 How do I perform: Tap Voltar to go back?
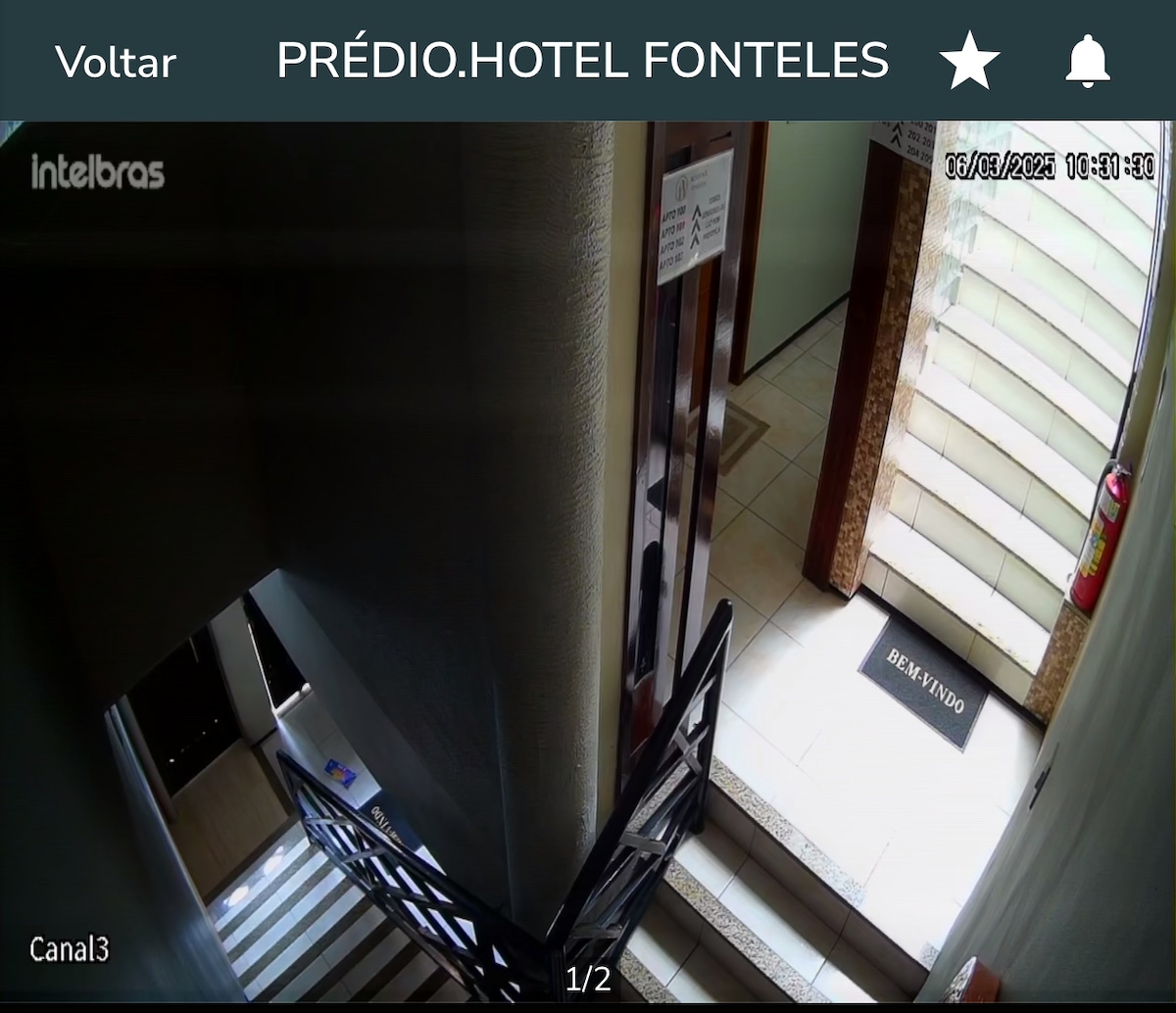116,63
